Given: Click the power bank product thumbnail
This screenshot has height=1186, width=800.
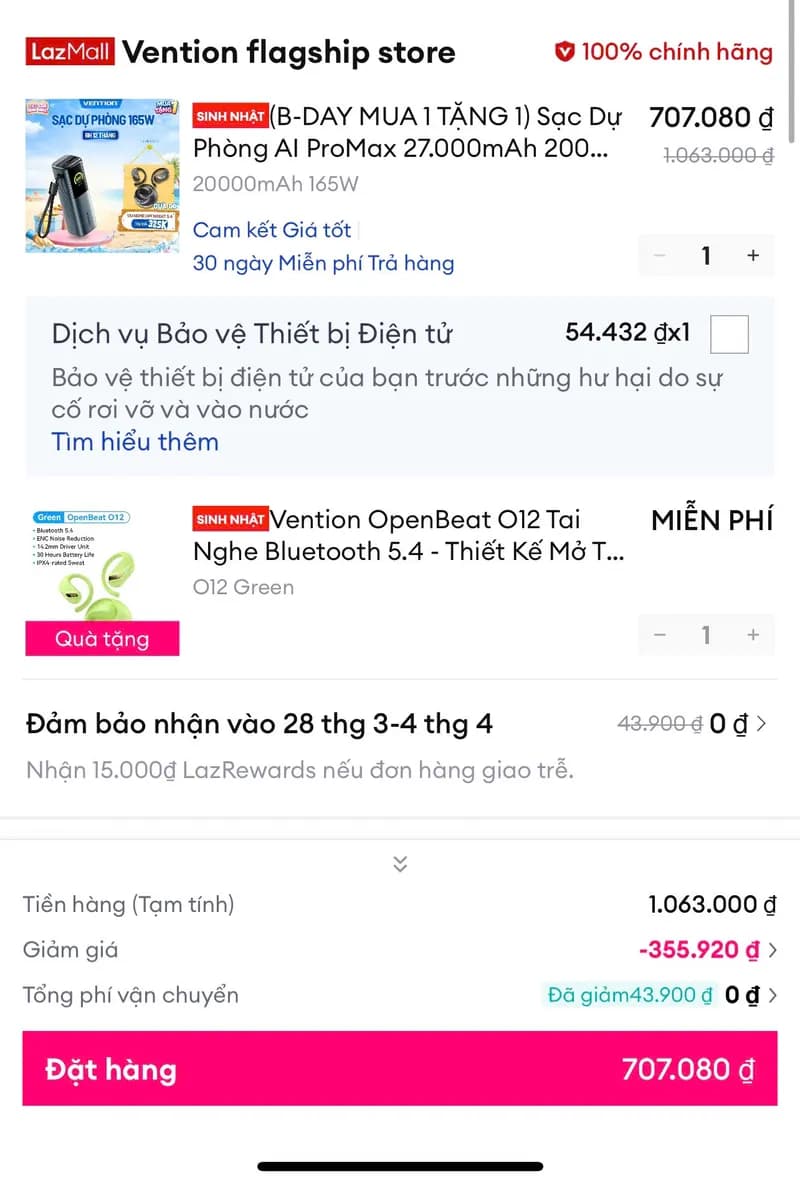Looking at the screenshot, I should point(101,174).
